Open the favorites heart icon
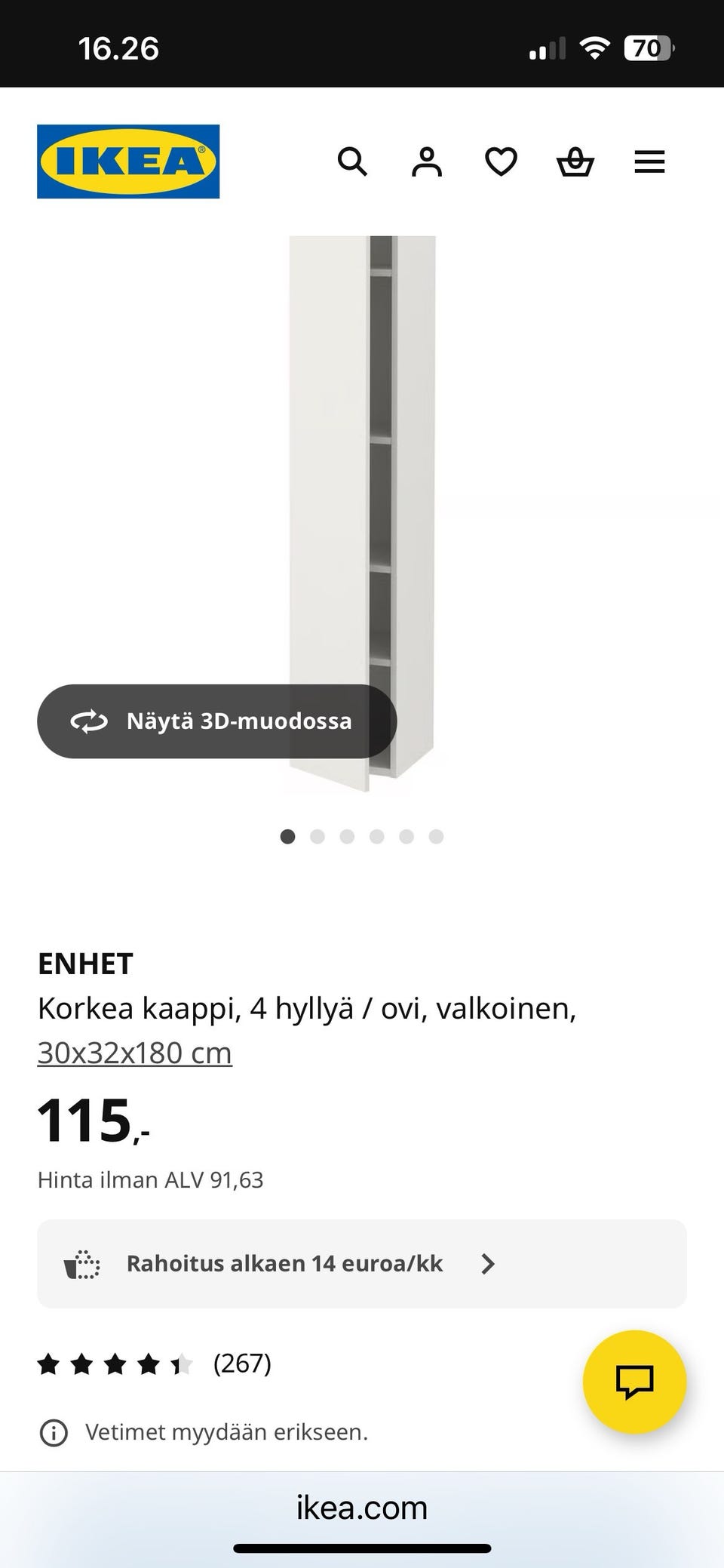 501,161
